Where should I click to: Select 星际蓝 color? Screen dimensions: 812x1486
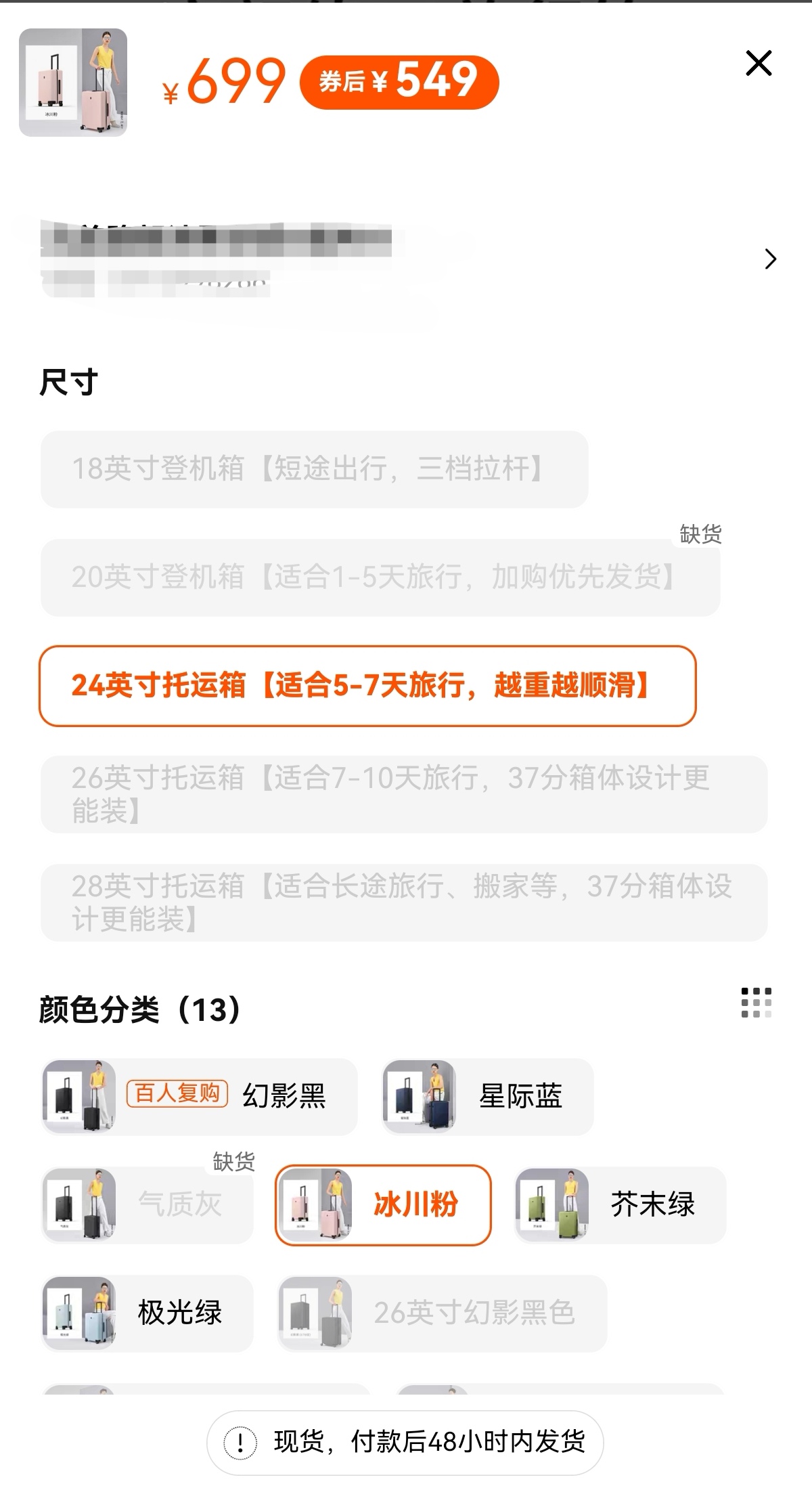pyautogui.click(x=487, y=1097)
